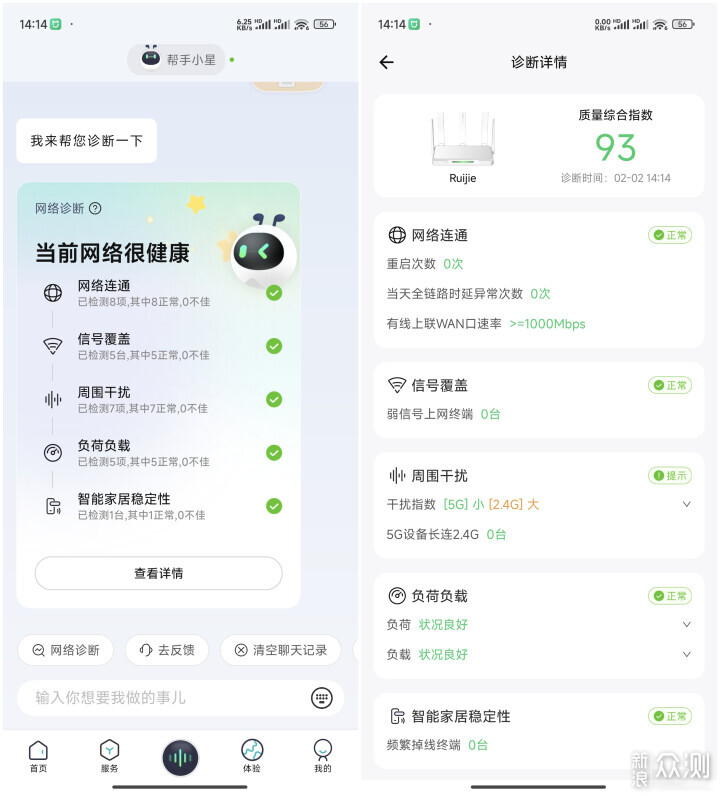Switch to the 服务 tab

(109, 756)
